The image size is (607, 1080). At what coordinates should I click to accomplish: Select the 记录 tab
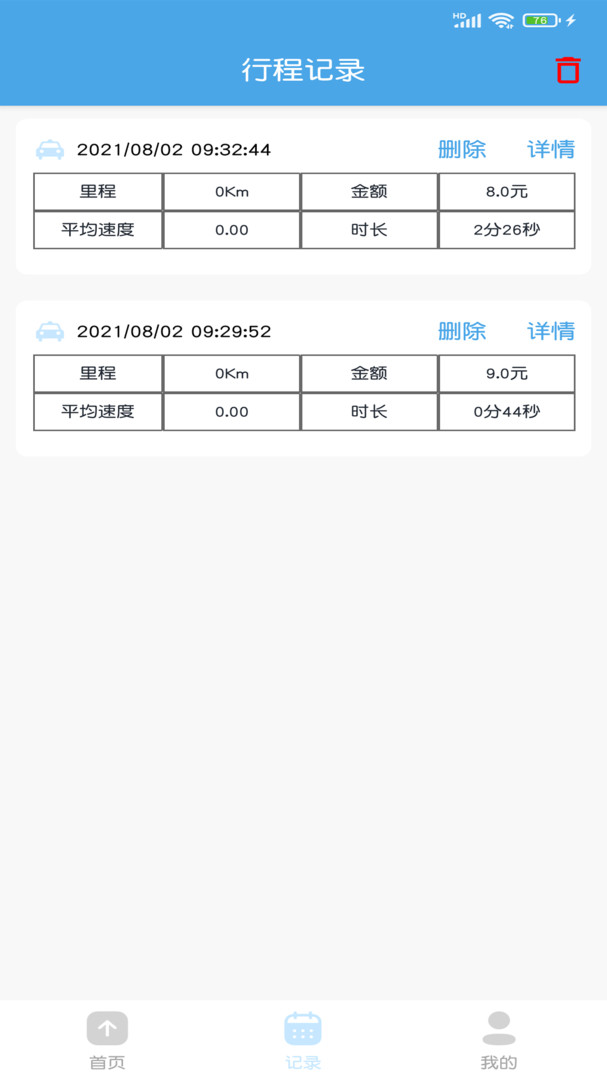(x=303, y=1040)
